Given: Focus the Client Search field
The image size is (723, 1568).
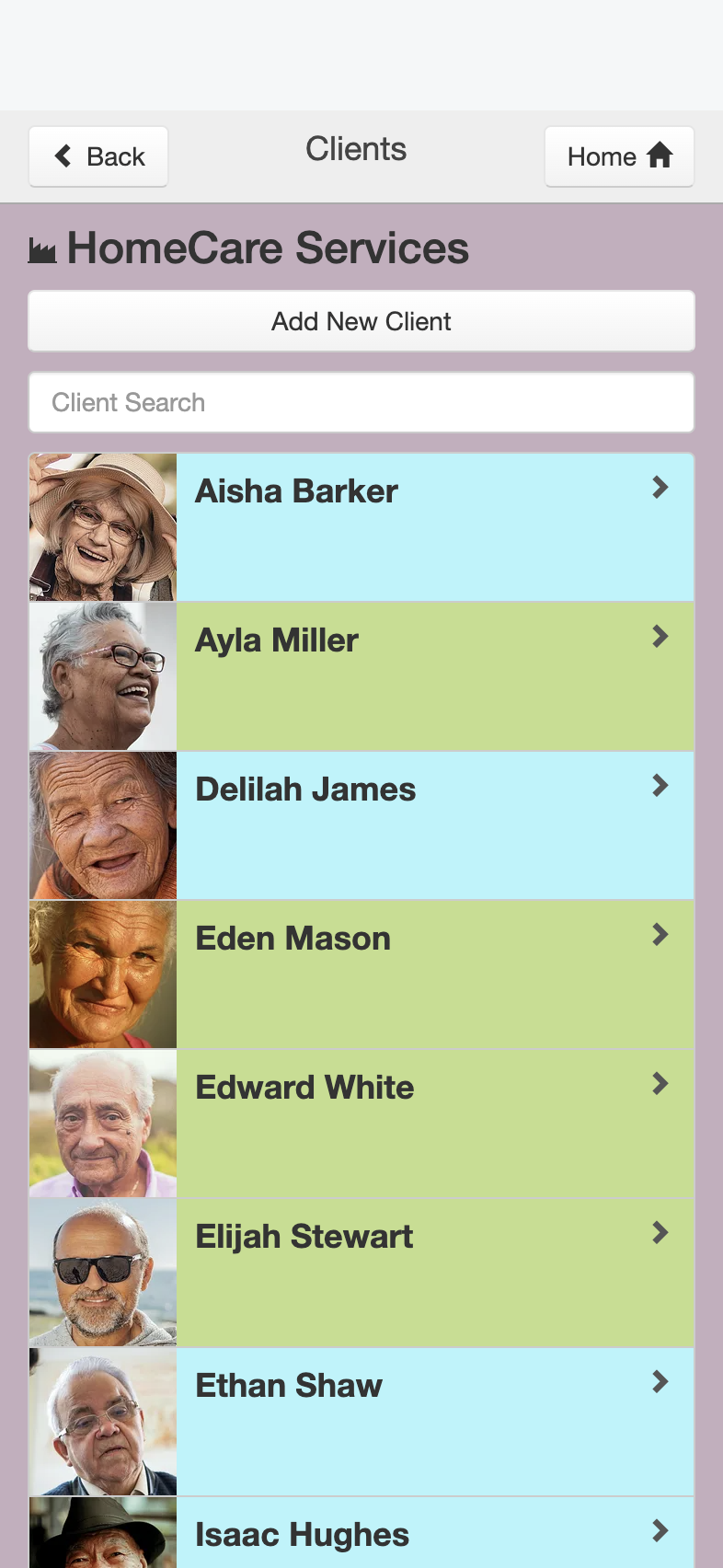Looking at the screenshot, I should point(361,402).
